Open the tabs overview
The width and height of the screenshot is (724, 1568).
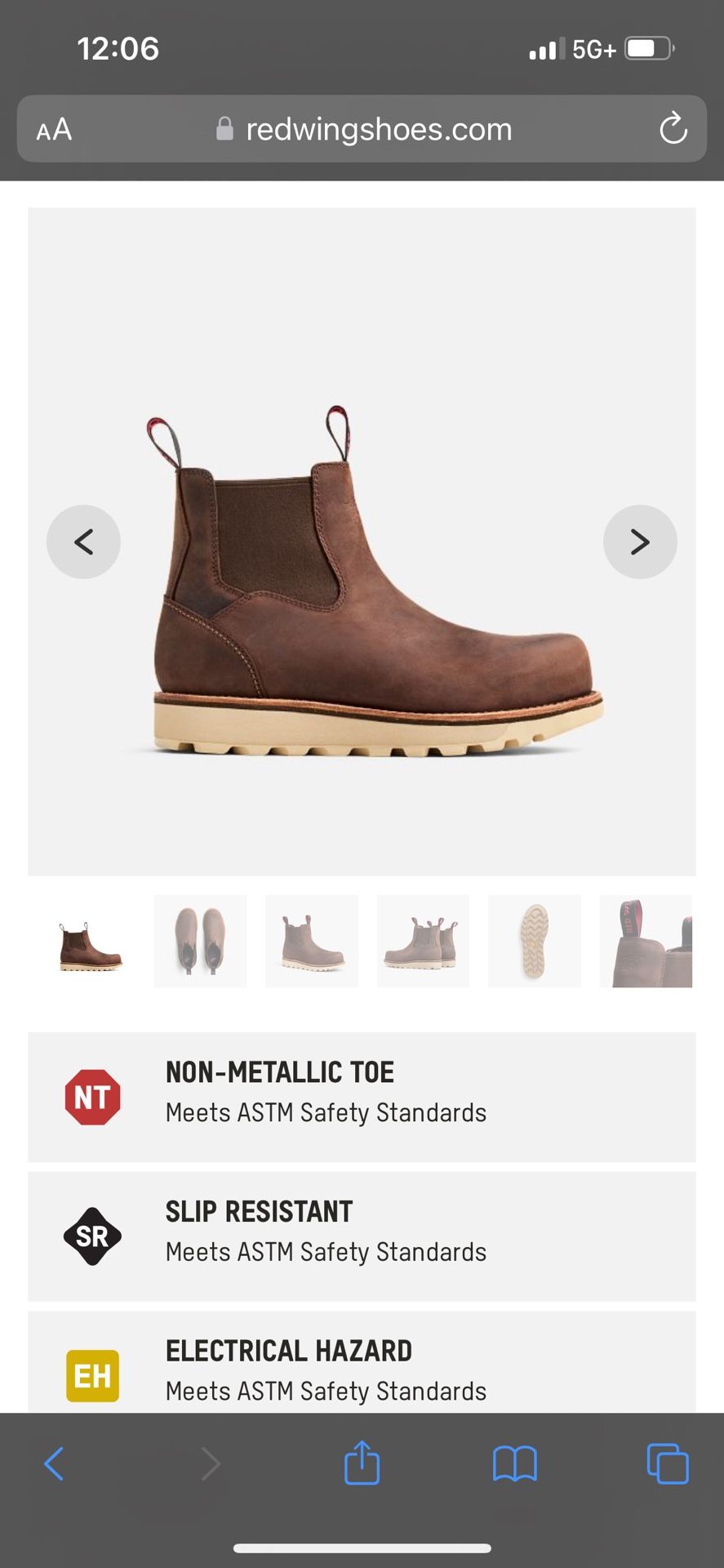667,1463
